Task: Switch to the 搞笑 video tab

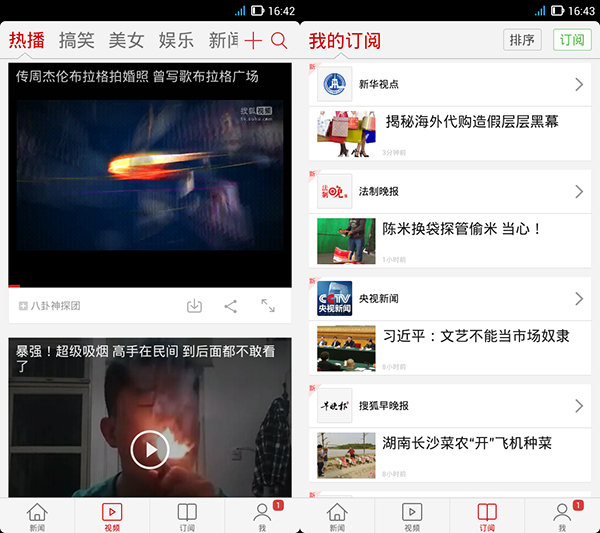Action: (77, 41)
